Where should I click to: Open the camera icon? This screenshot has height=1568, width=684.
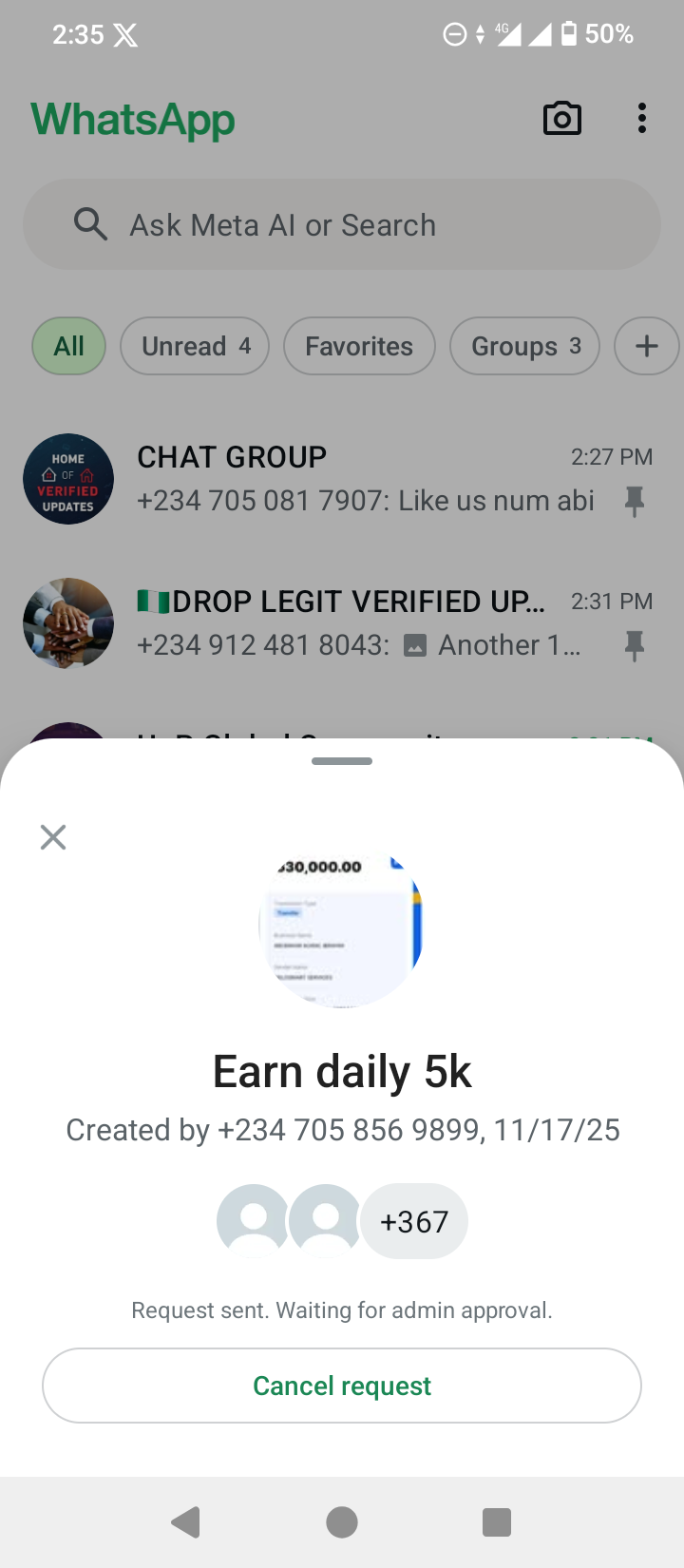561,119
